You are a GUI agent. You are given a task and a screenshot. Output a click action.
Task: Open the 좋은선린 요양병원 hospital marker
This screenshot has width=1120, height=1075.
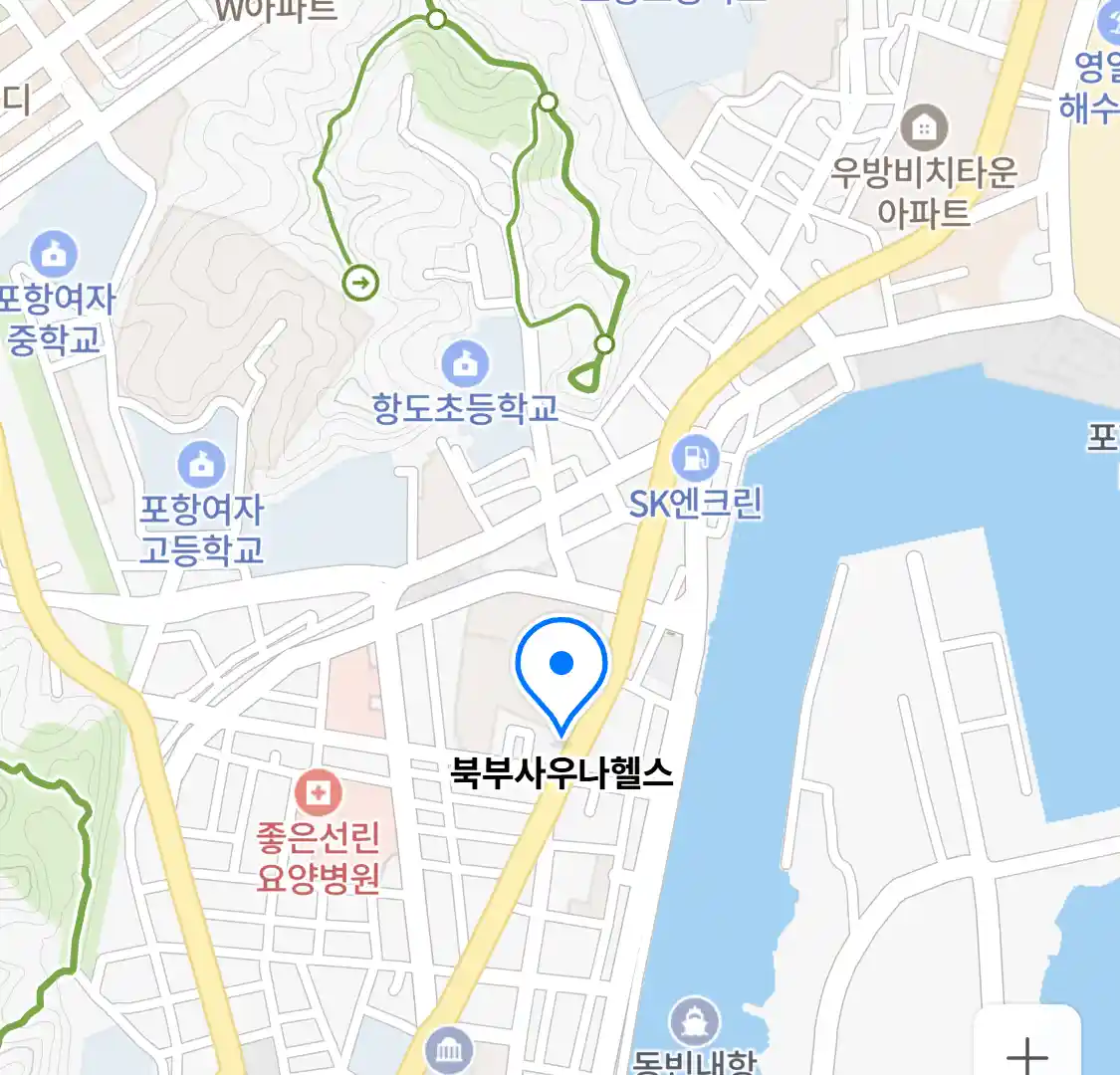point(319,794)
